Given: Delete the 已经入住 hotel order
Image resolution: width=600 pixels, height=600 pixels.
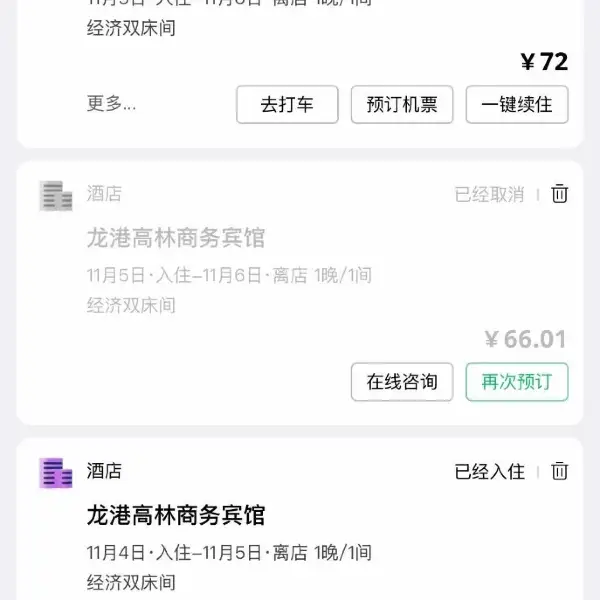Looking at the screenshot, I should pyautogui.click(x=560, y=471).
